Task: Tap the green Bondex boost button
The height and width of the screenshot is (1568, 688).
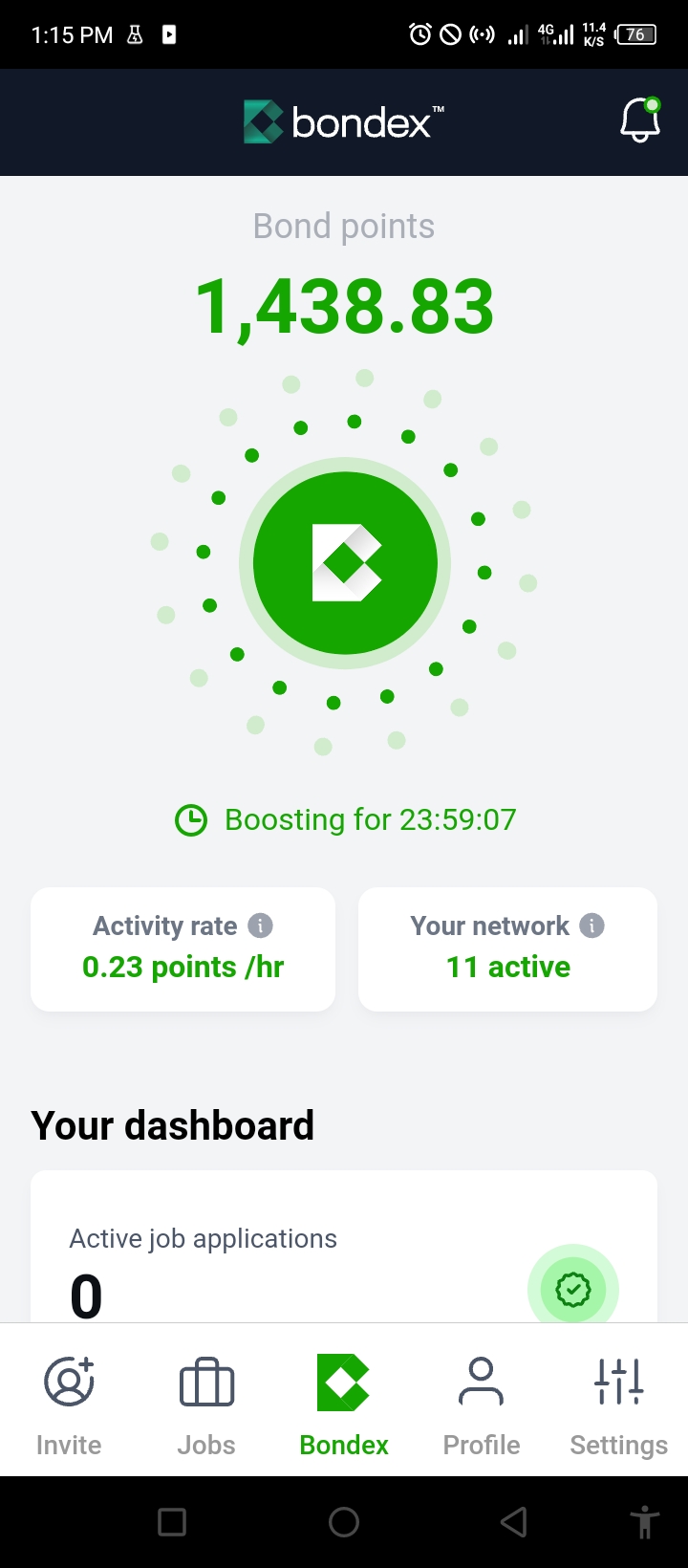Action: click(345, 563)
